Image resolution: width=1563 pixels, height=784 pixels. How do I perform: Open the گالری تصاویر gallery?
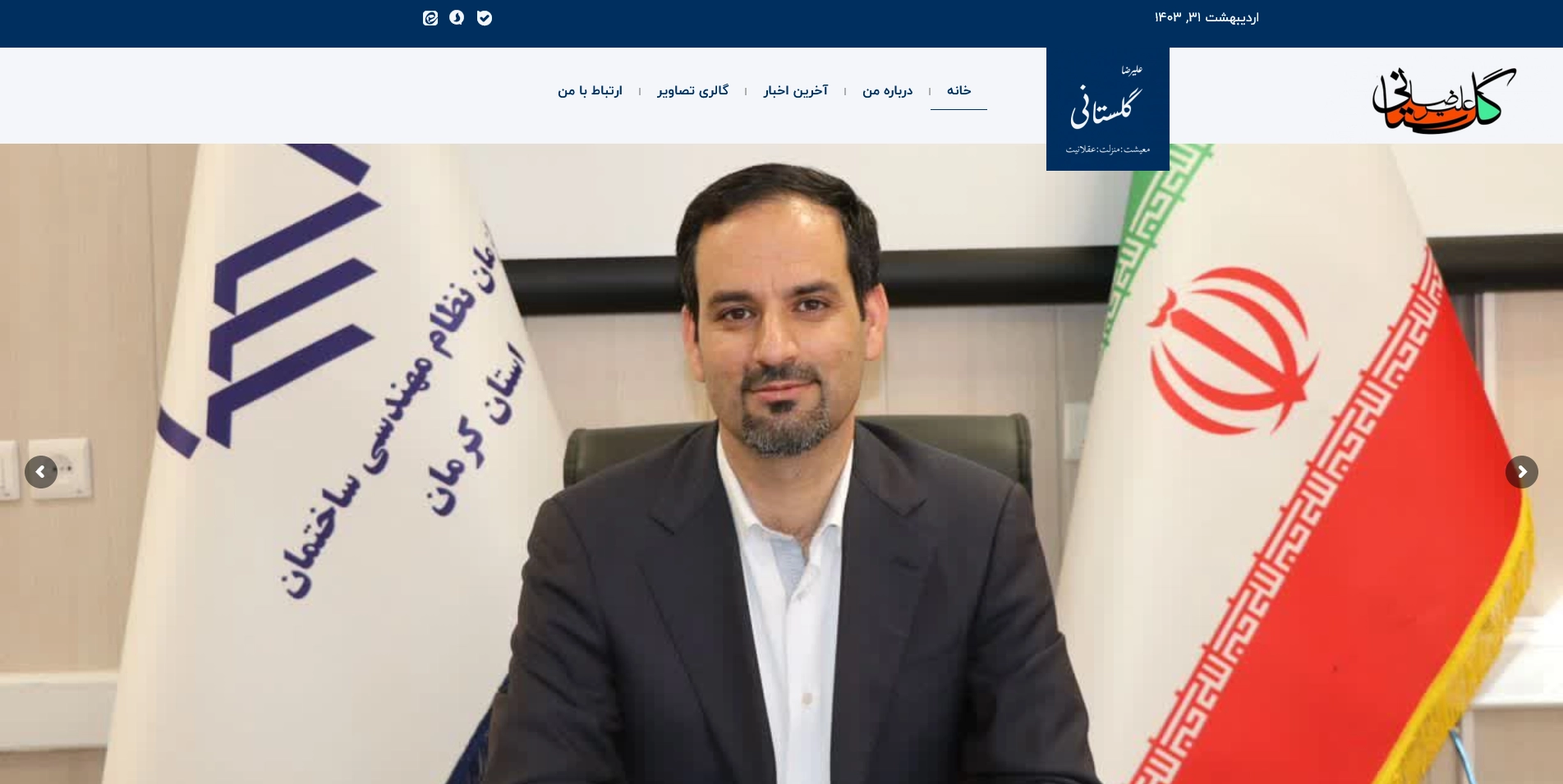692,90
